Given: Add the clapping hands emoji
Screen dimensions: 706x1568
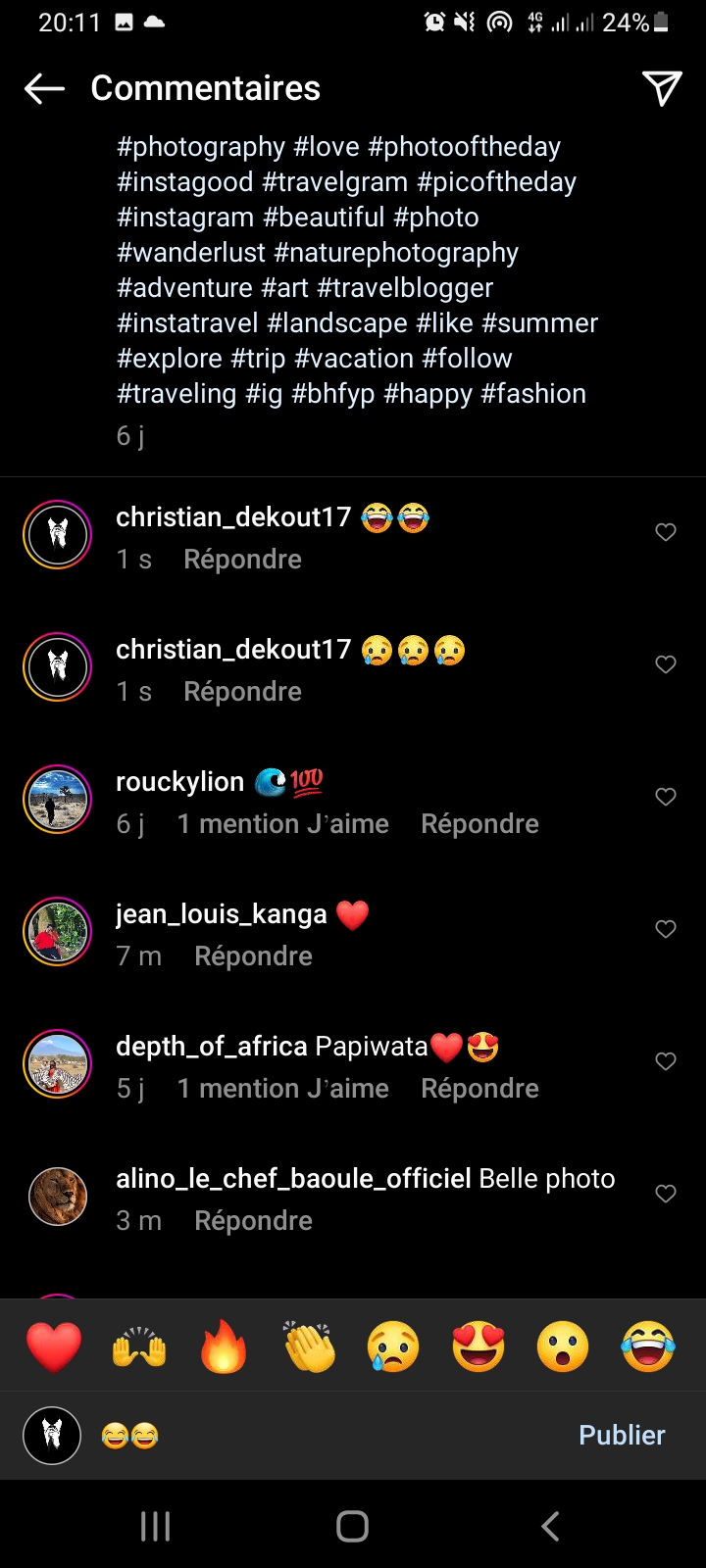Looking at the screenshot, I should 309,1346.
